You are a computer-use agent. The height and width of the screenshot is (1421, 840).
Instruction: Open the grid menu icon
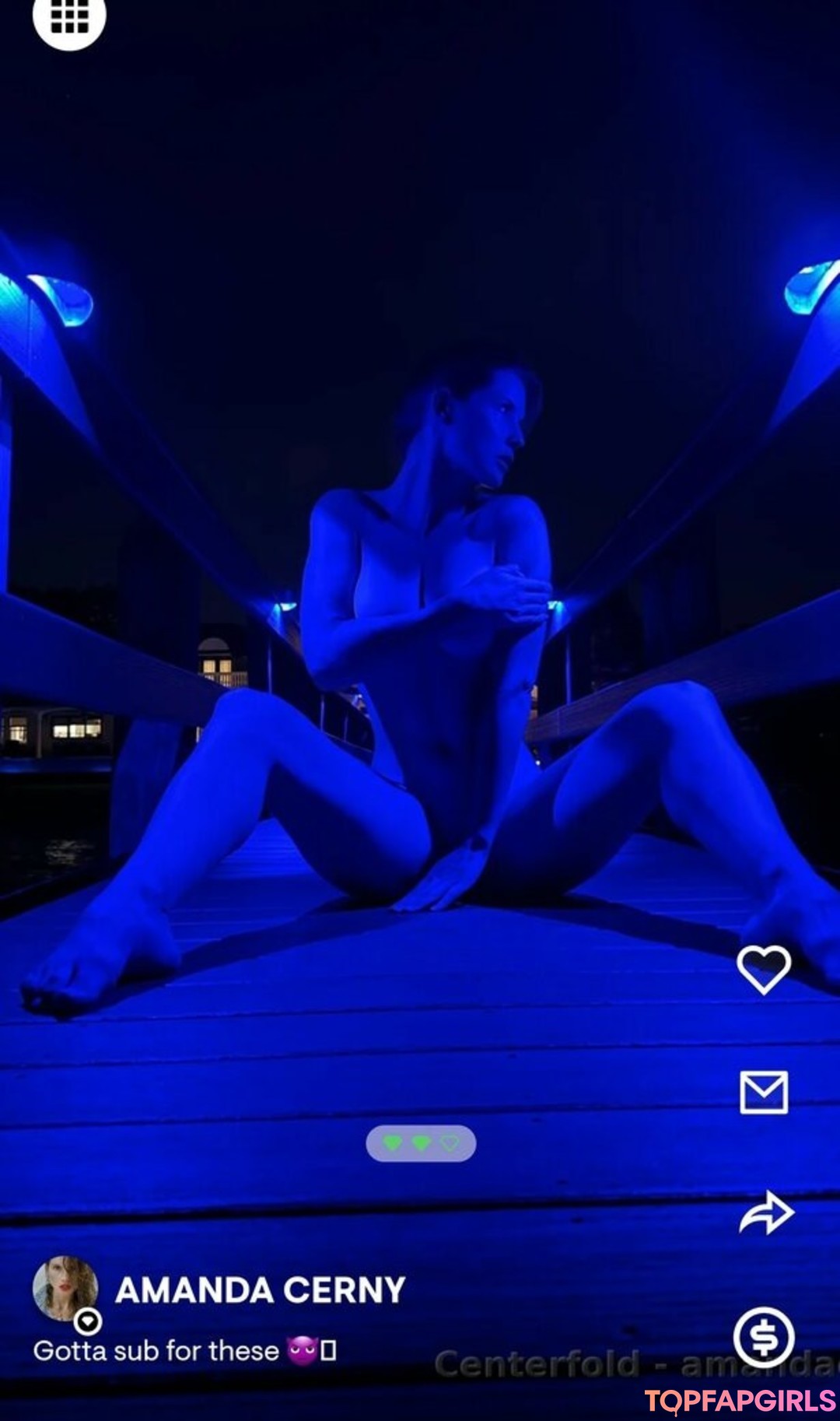pyautogui.click(x=69, y=17)
